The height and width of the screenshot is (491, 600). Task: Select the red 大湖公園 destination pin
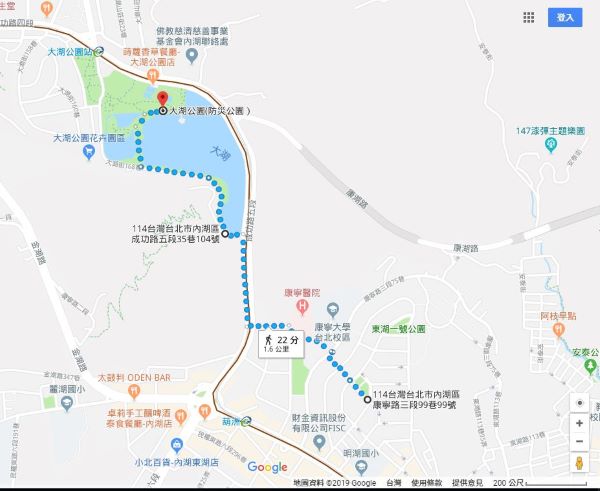point(162,99)
